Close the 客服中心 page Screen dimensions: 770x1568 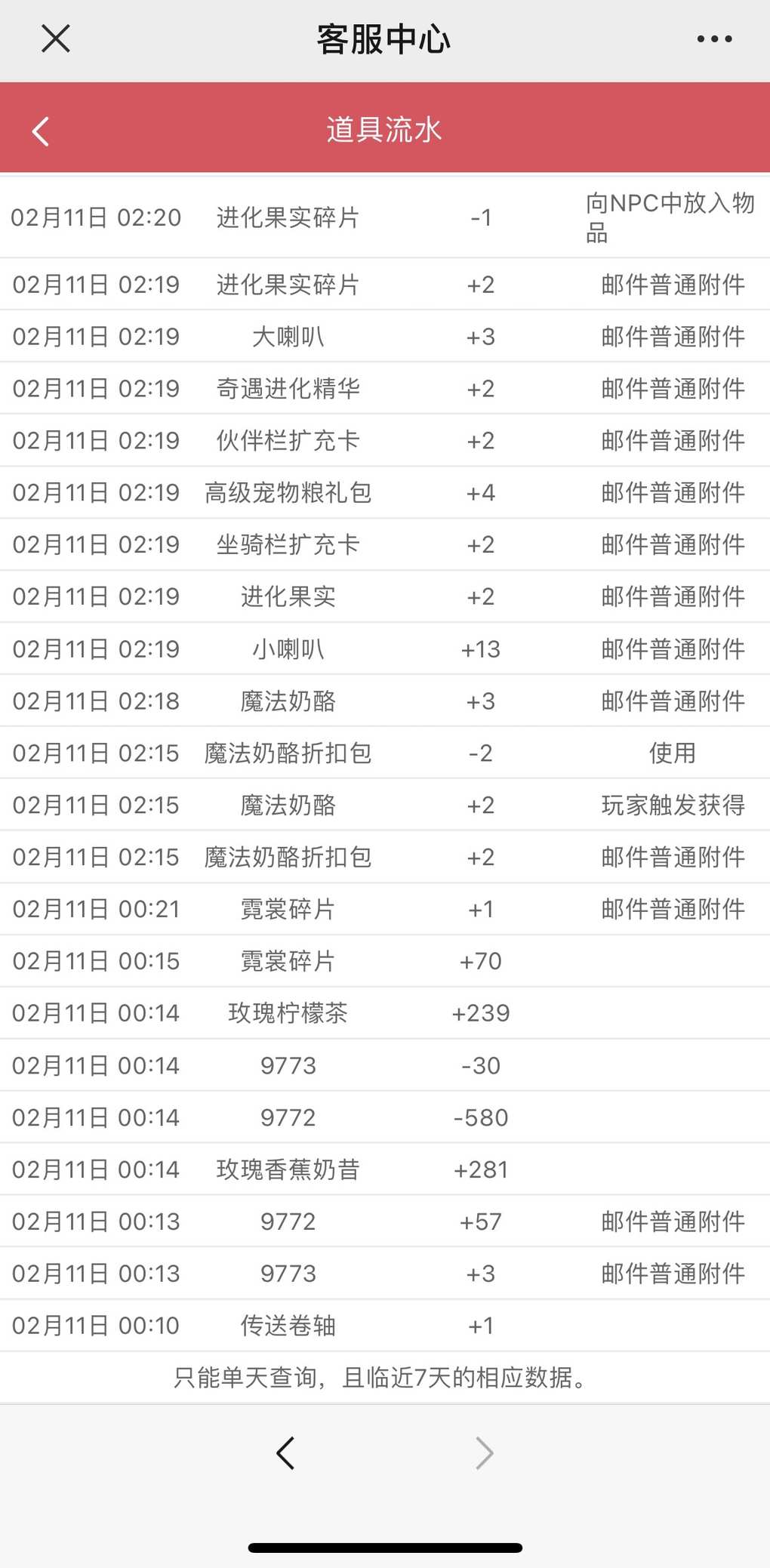click(55, 39)
